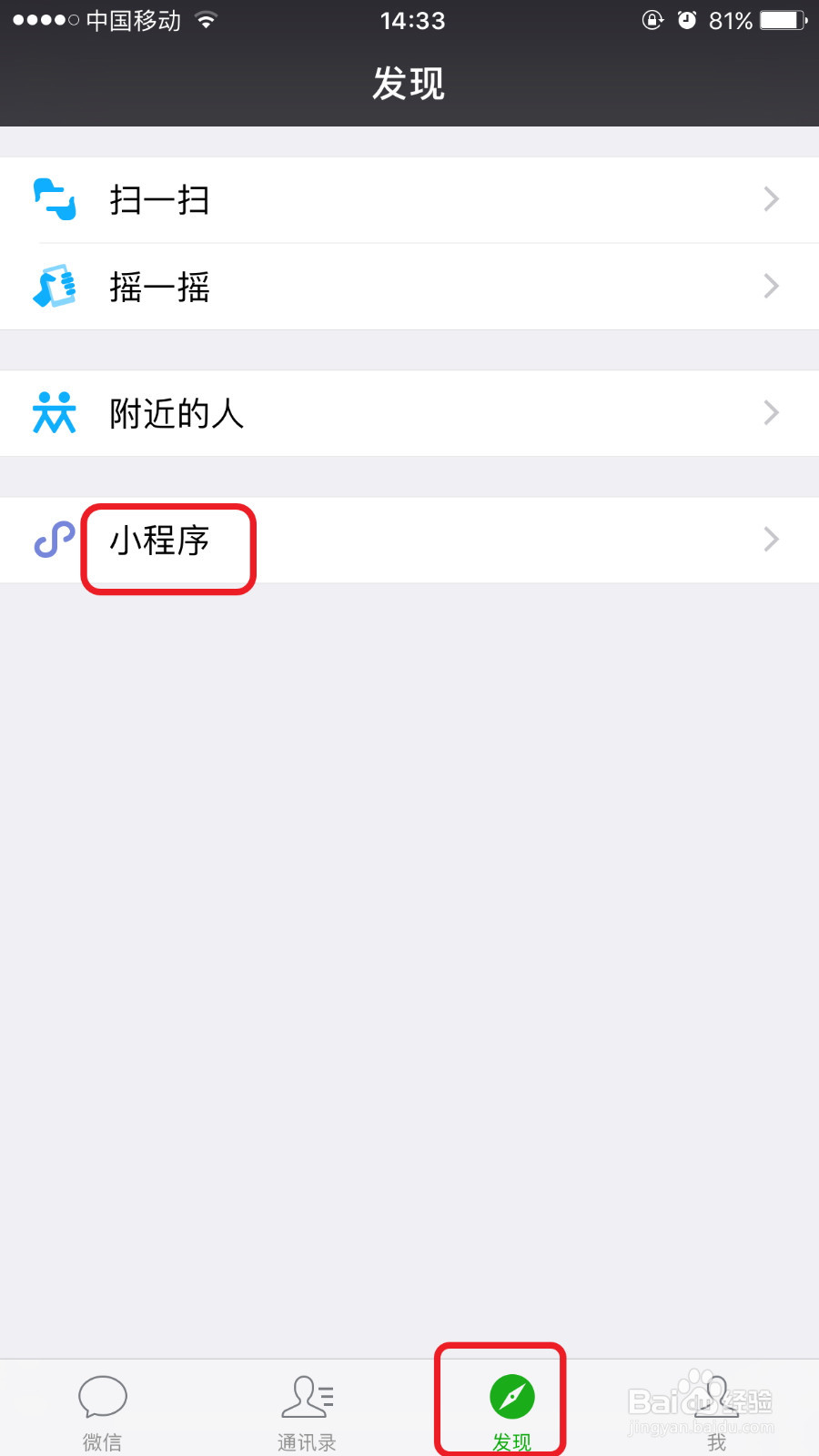Tap the Wi-Fi indicator in status bar

205,18
